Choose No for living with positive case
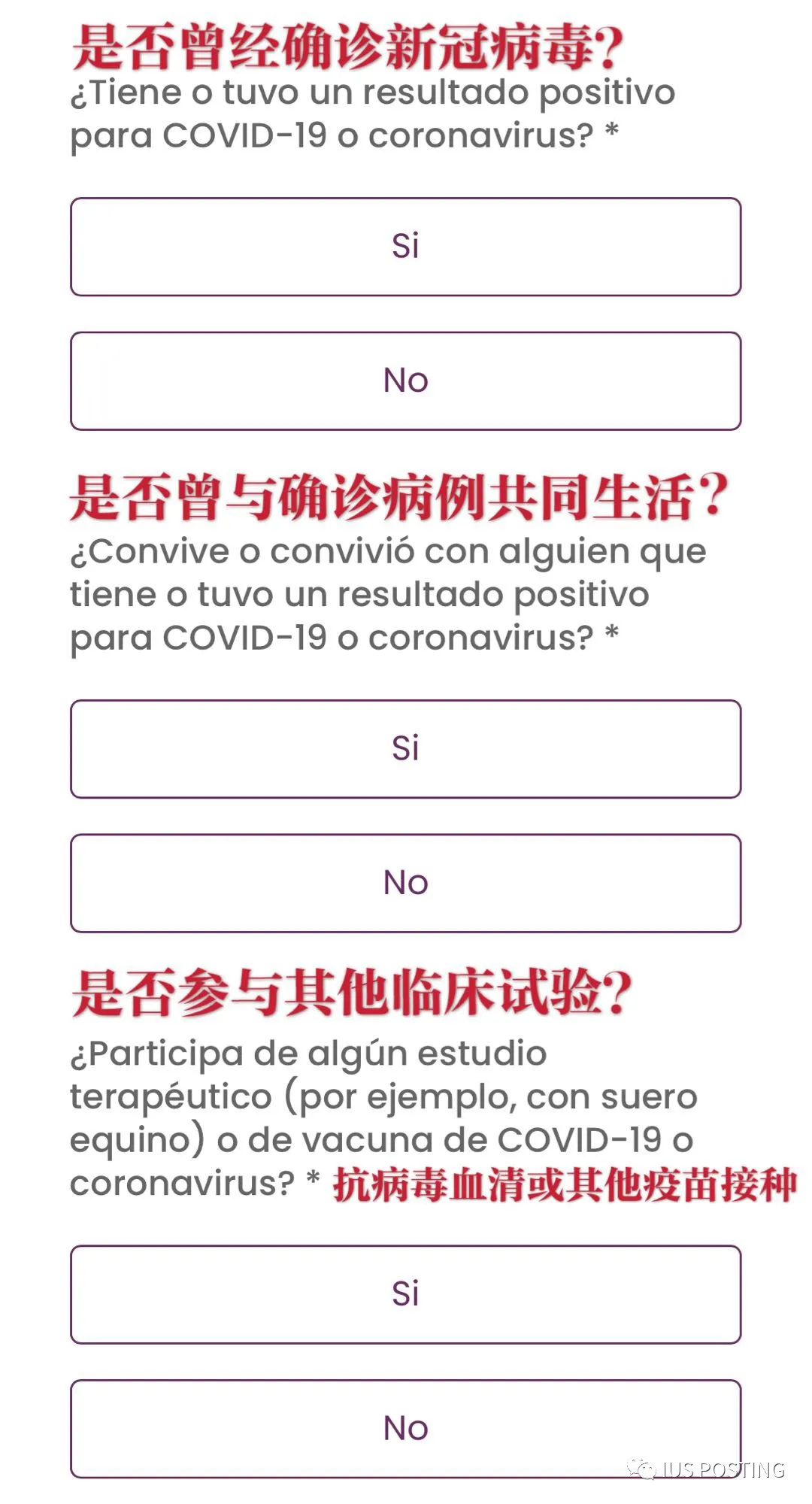Viewport: 812px width, 1504px height. pyautogui.click(x=406, y=883)
